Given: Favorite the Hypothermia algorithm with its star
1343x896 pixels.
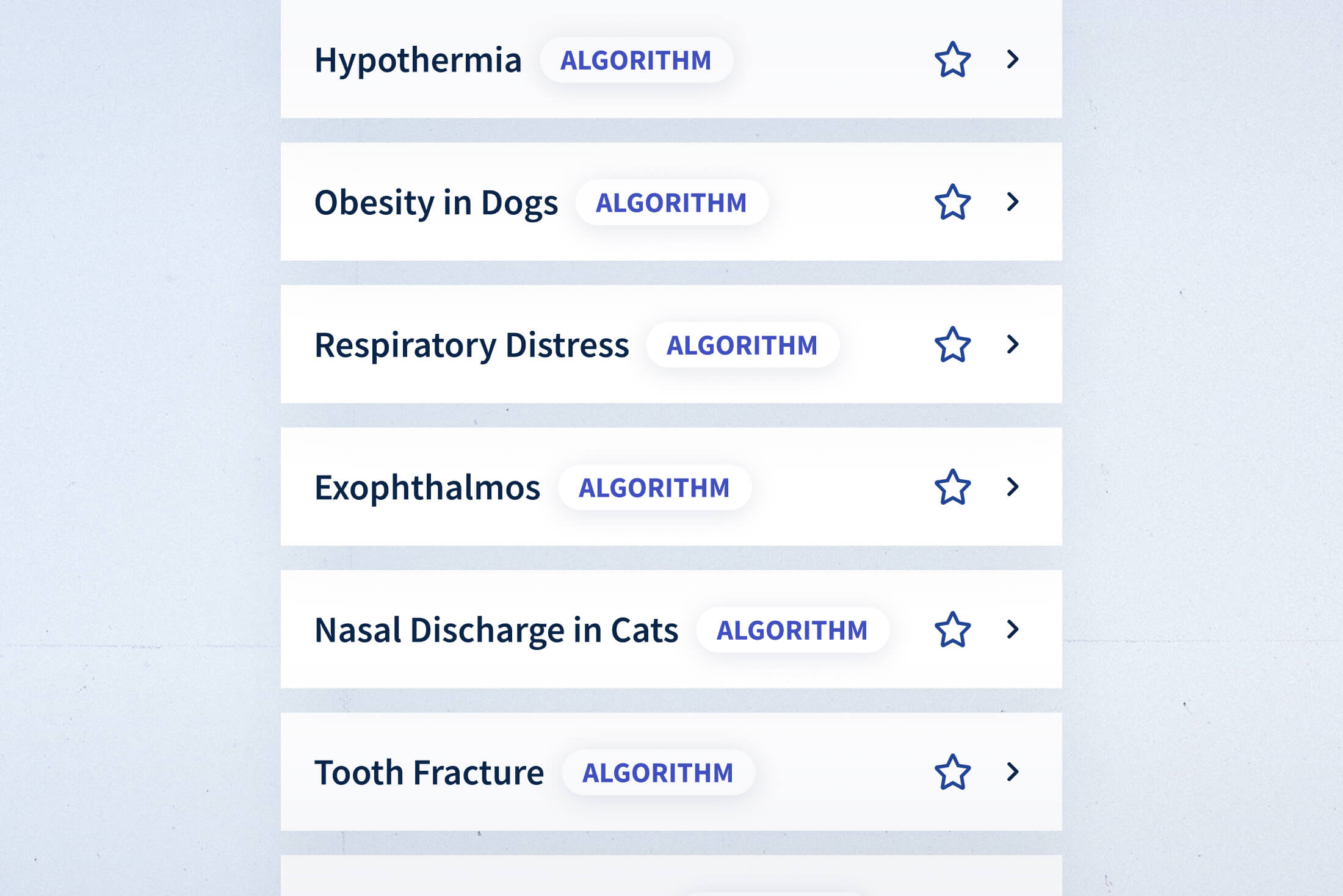Looking at the screenshot, I should point(952,60).
